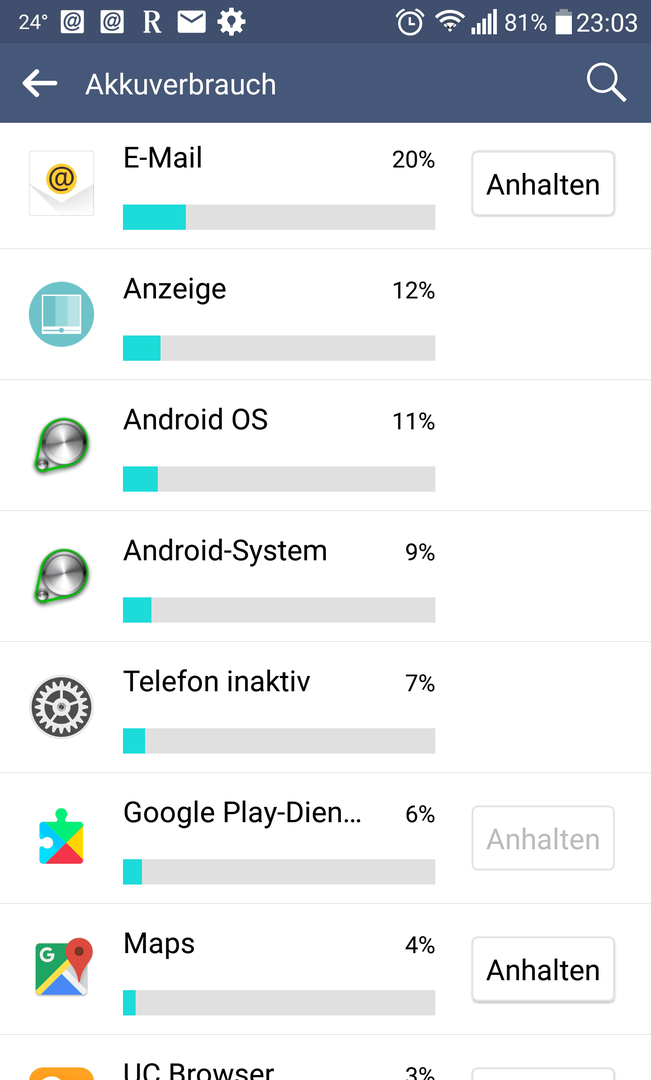Open the search magnifier icon

tap(606, 83)
